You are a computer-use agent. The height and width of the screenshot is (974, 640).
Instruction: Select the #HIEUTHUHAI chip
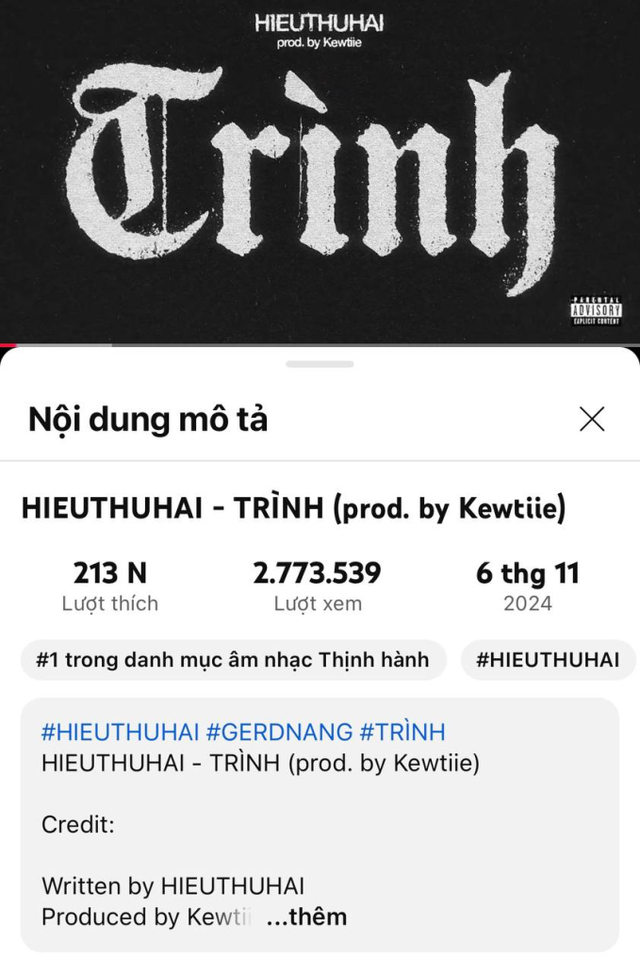547,660
